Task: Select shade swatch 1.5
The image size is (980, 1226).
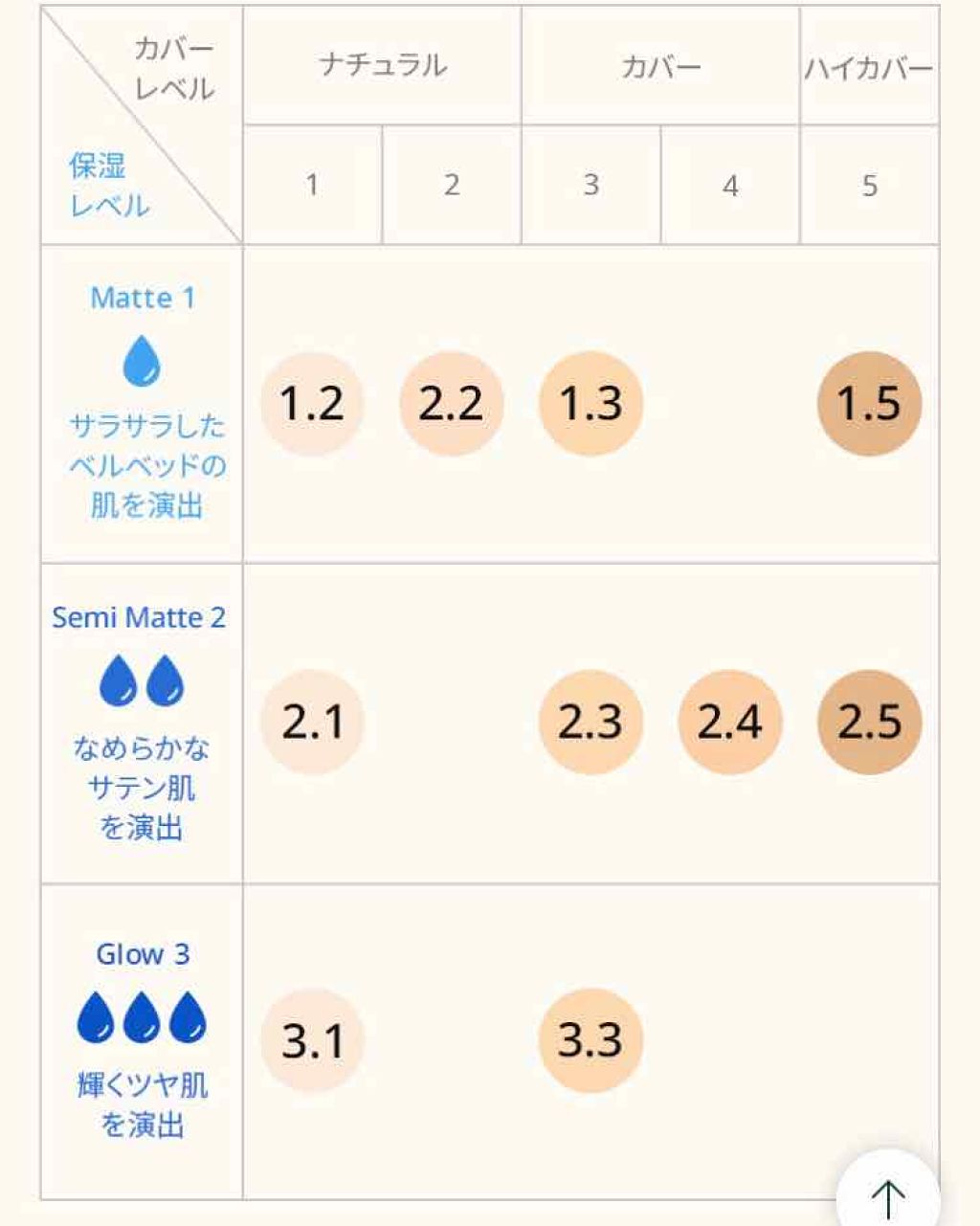Action: tap(868, 403)
